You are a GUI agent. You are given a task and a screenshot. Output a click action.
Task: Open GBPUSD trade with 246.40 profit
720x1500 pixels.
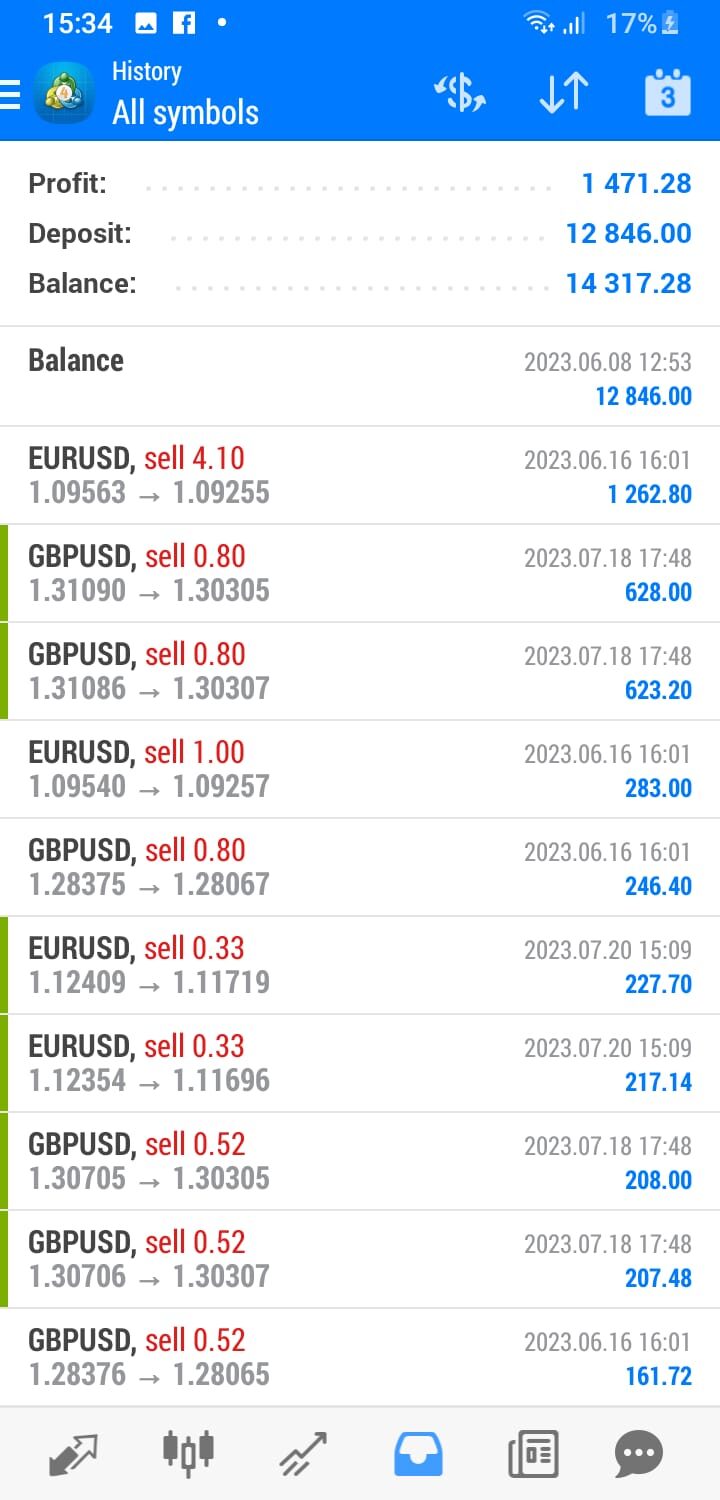pos(360,867)
